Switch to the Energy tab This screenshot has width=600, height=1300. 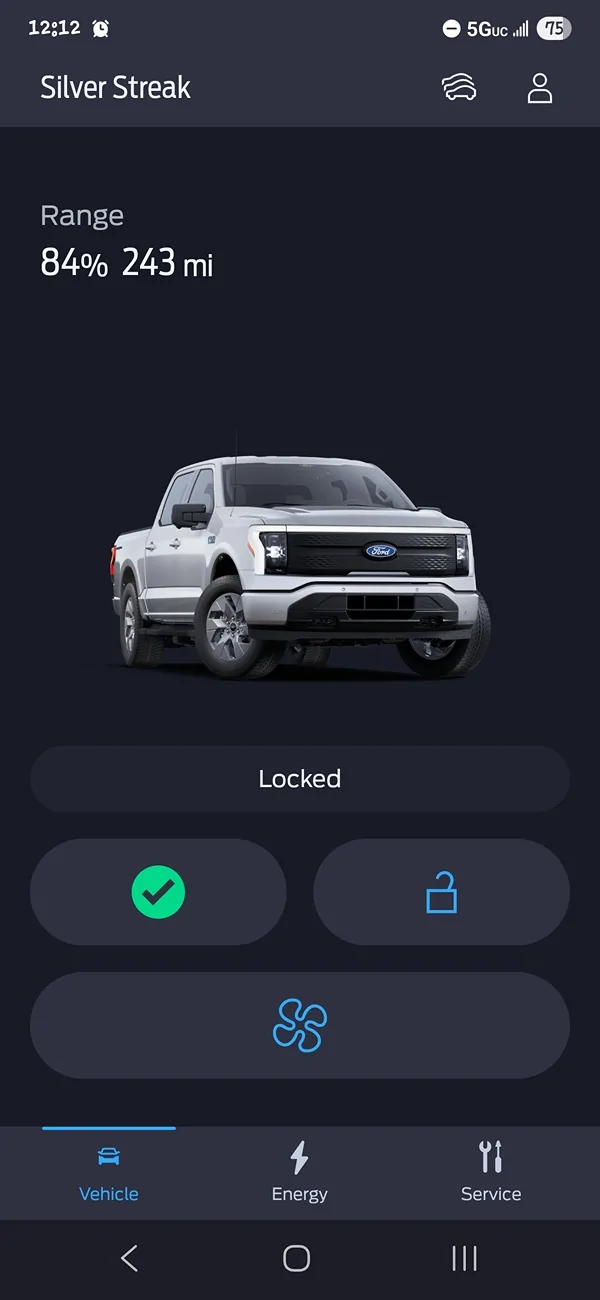[299, 1174]
